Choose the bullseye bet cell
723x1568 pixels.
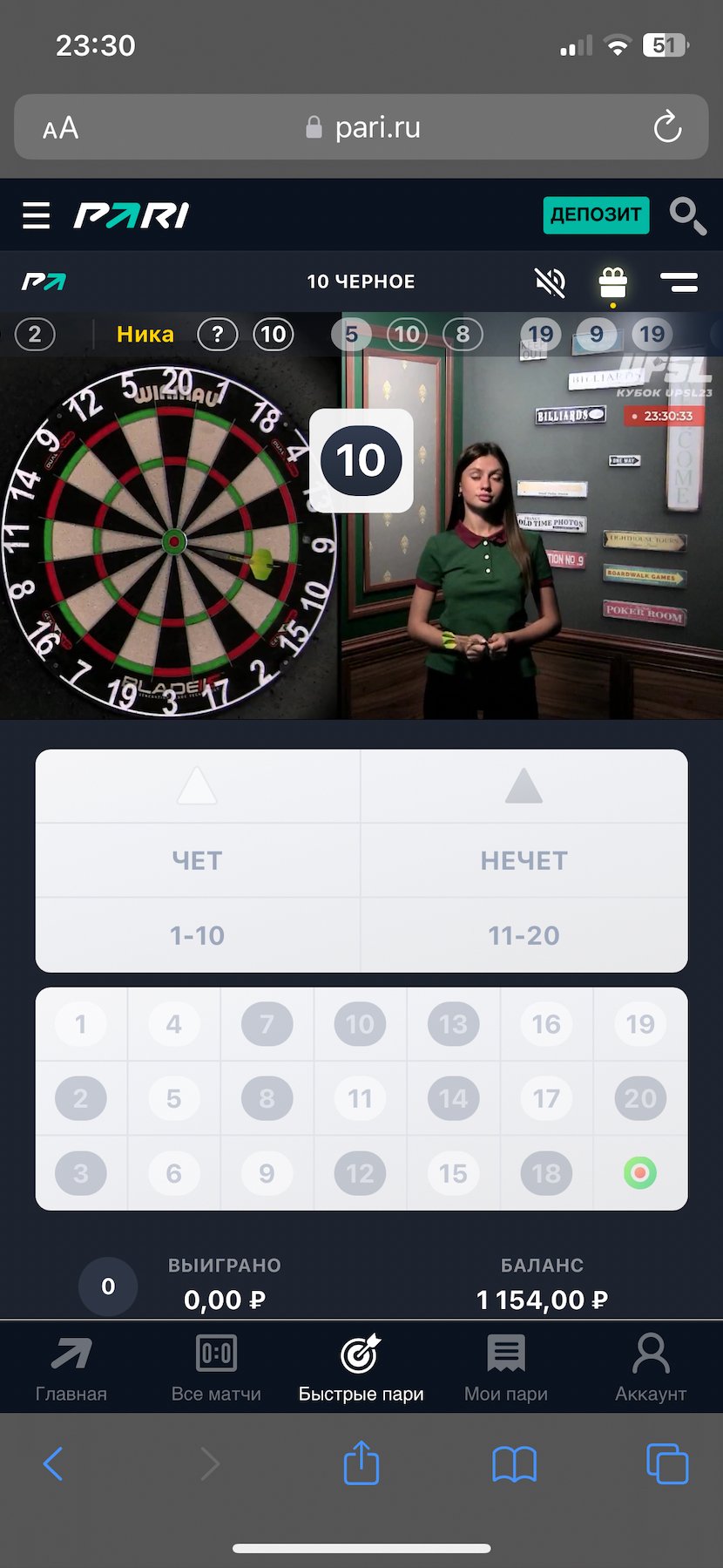point(639,1173)
